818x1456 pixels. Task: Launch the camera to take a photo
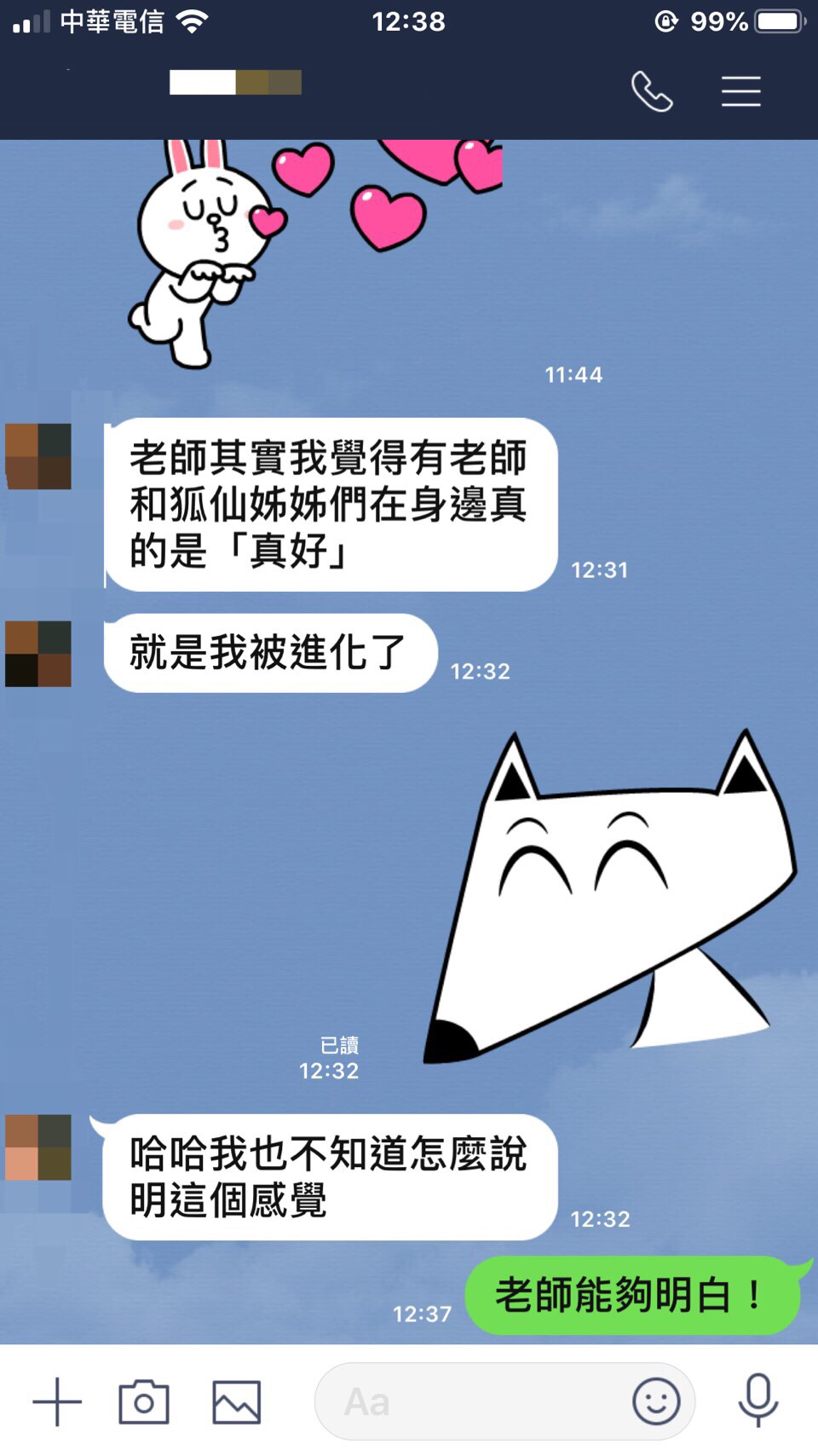143,1401
